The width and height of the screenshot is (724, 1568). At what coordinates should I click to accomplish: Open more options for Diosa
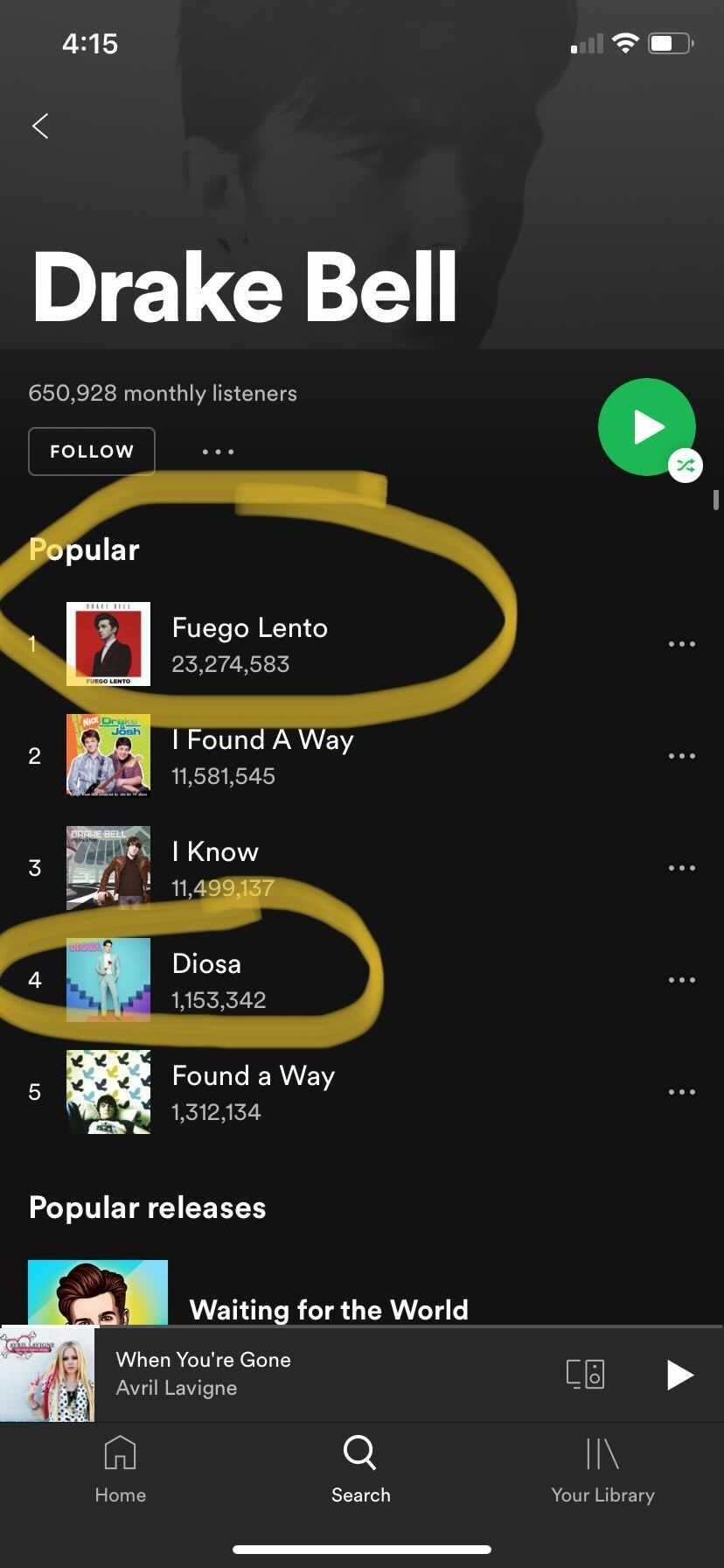pos(682,980)
